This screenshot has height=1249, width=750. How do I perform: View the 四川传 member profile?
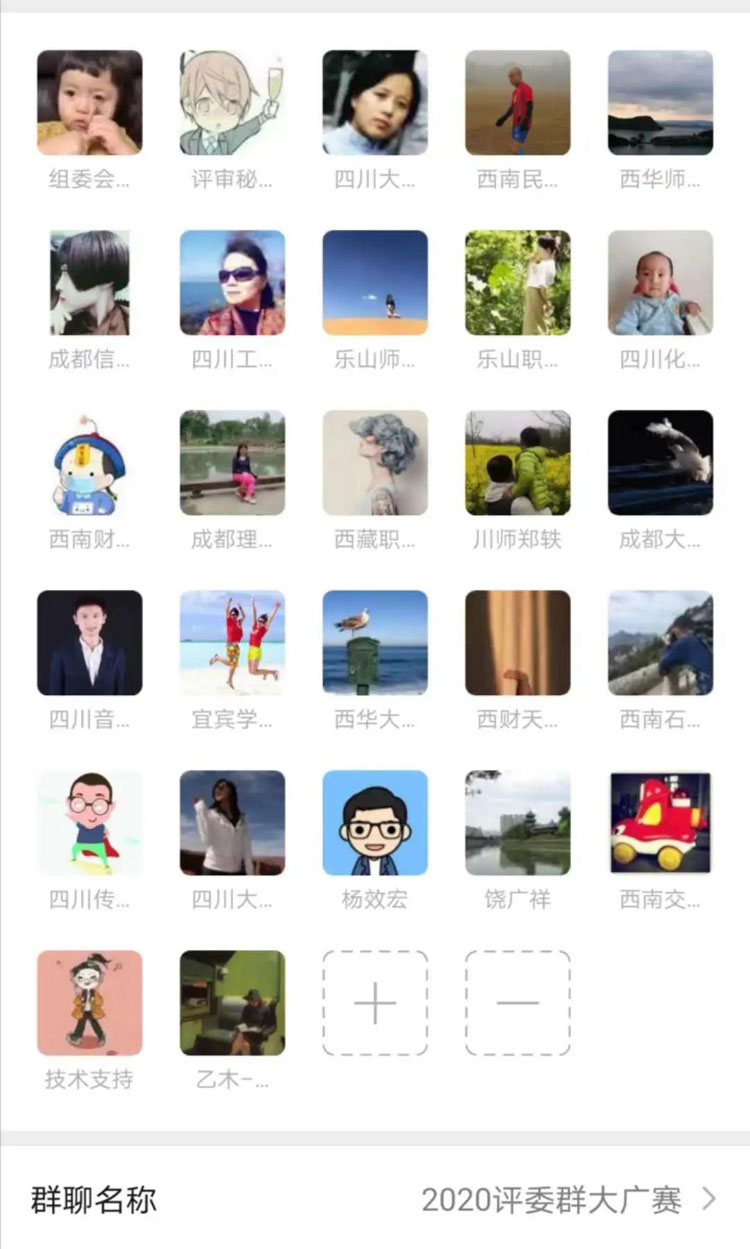click(90, 823)
